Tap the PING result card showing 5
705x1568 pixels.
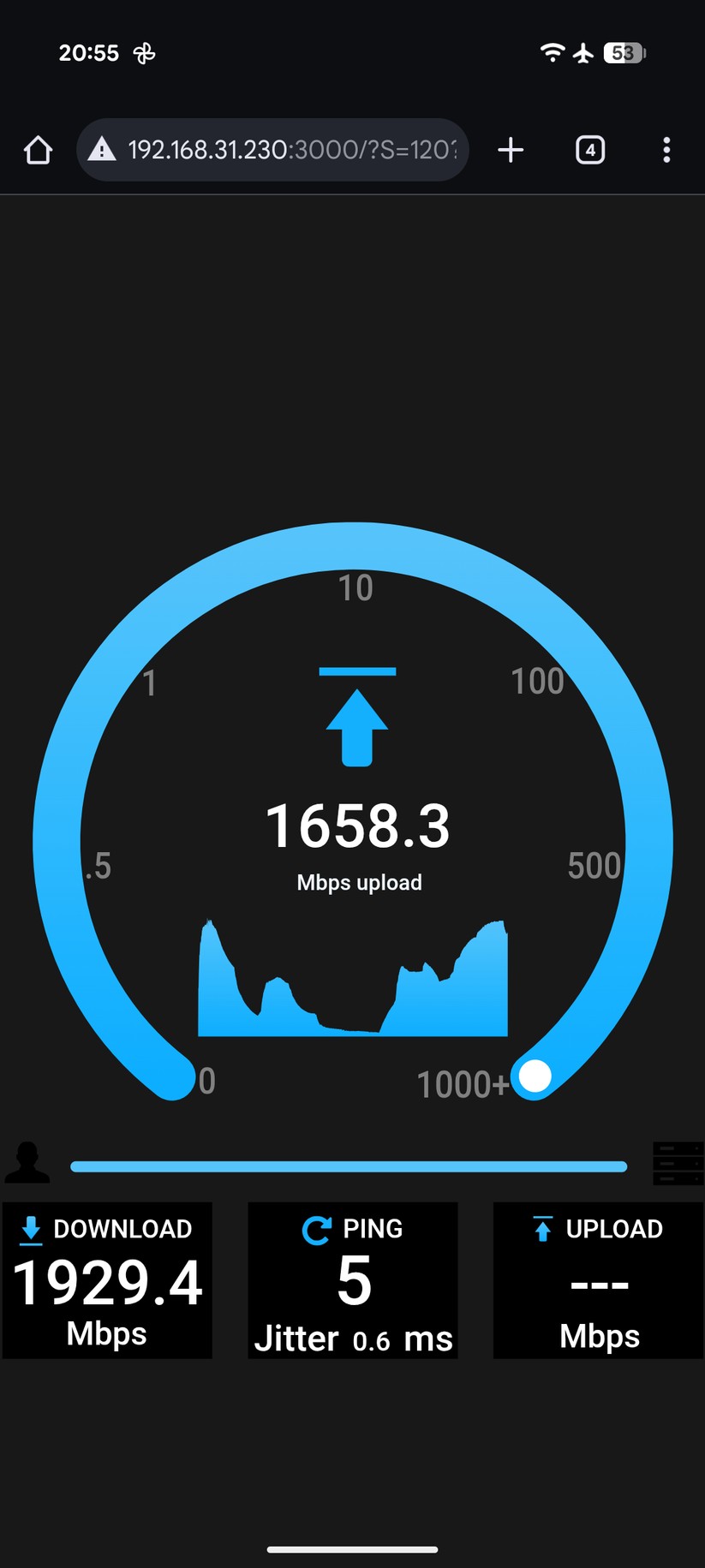pyautogui.click(x=353, y=1280)
